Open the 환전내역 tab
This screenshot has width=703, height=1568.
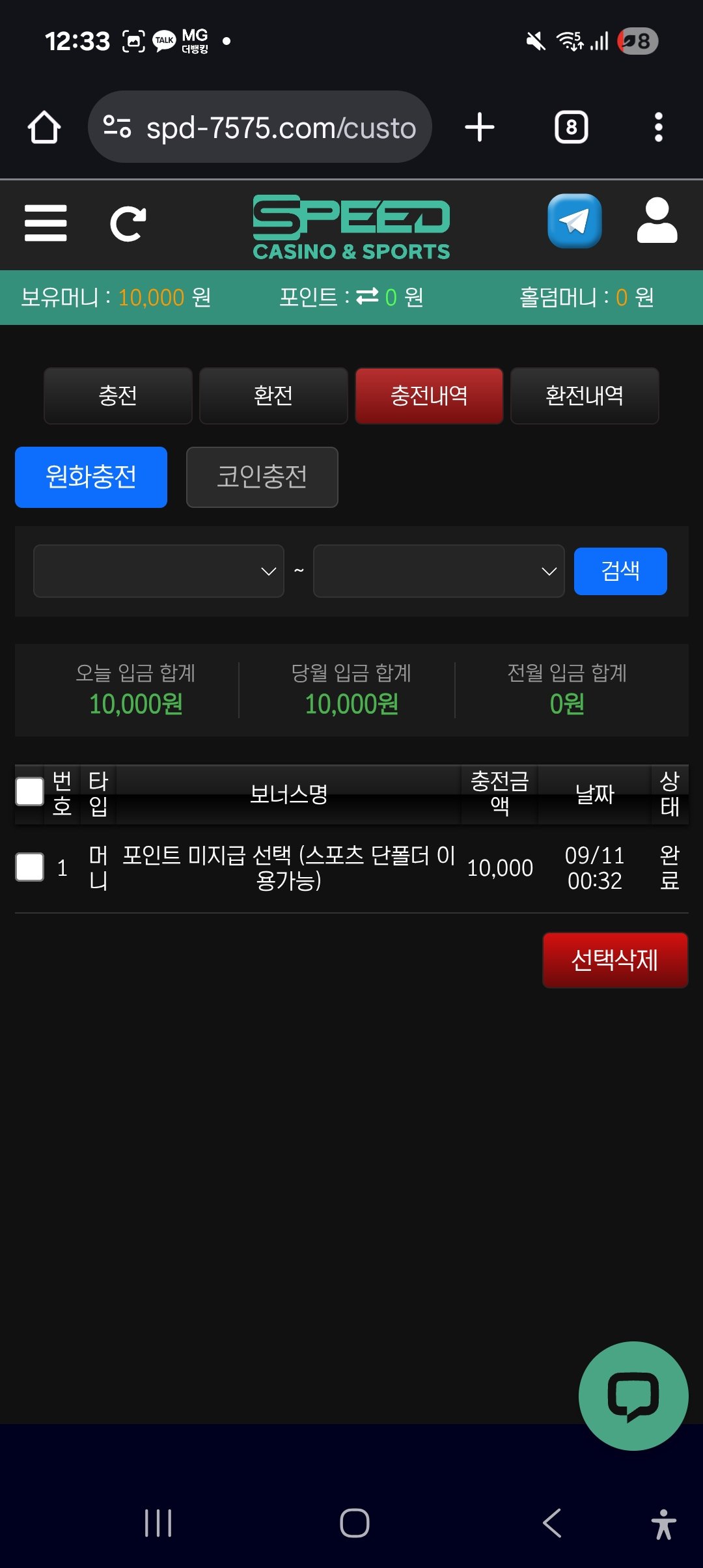point(585,396)
